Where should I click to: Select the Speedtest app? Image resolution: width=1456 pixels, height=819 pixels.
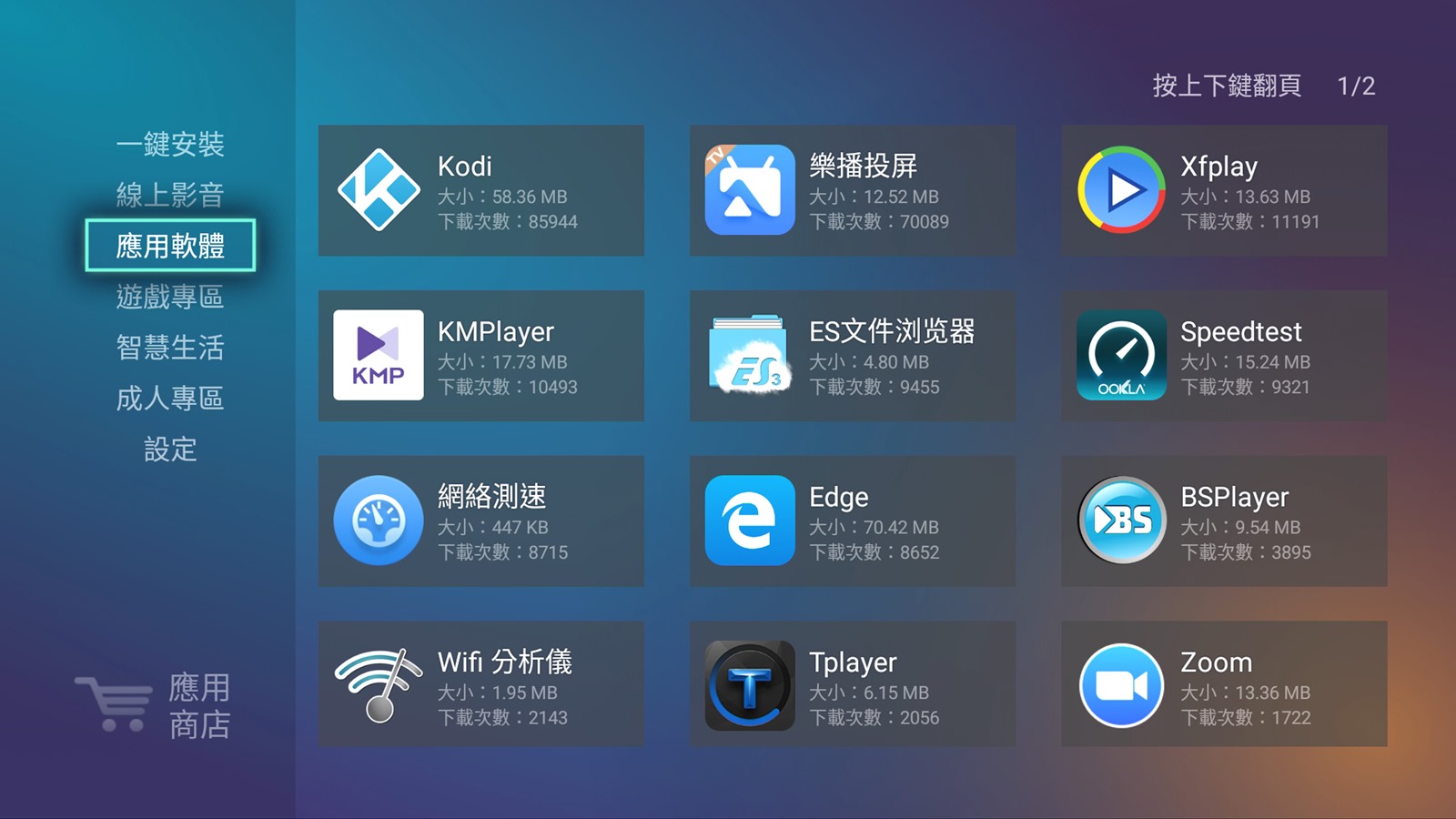point(1223,356)
